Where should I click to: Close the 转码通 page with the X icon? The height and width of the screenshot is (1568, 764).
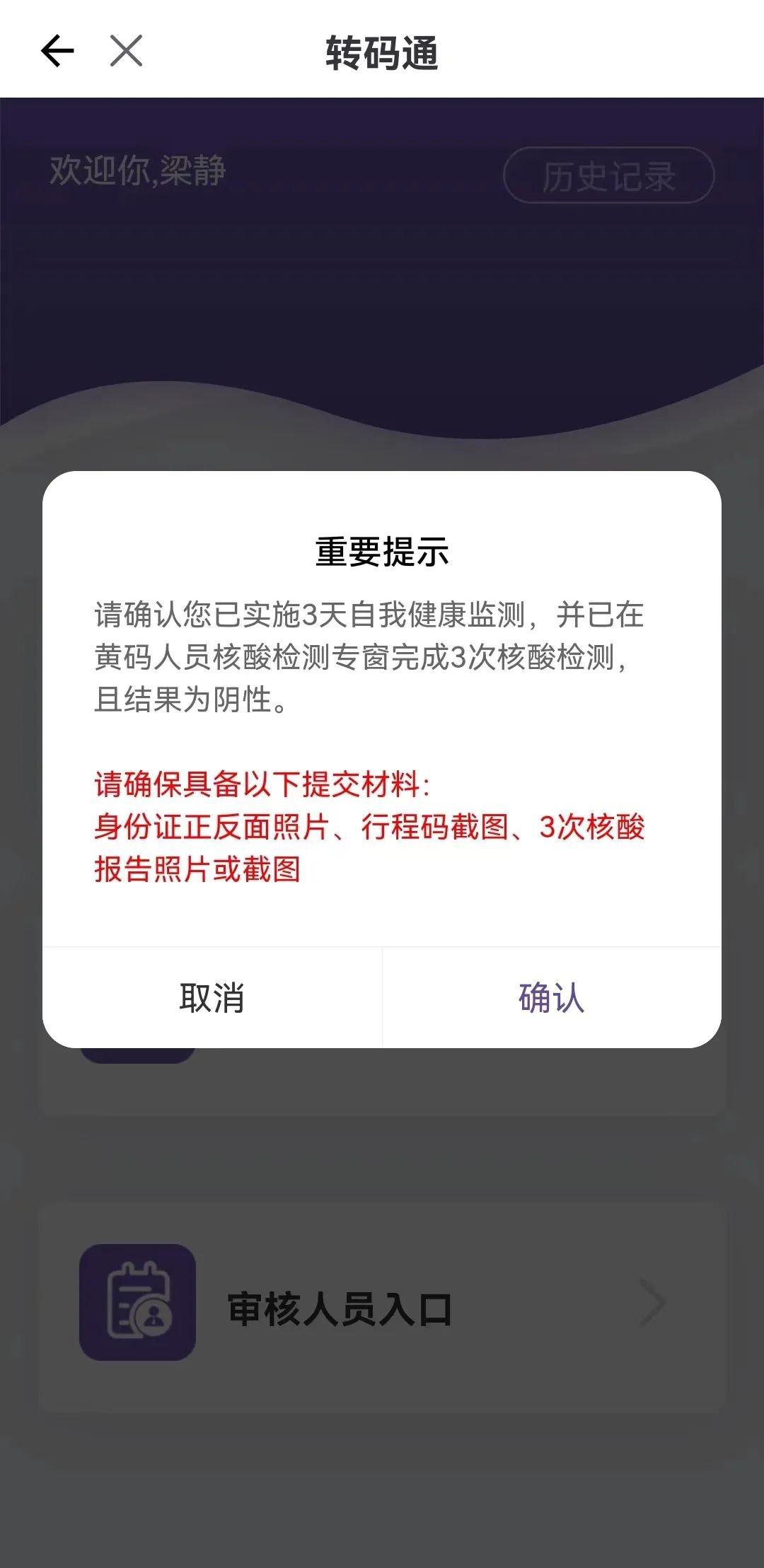pyautogui.click(x=127, y=51)
